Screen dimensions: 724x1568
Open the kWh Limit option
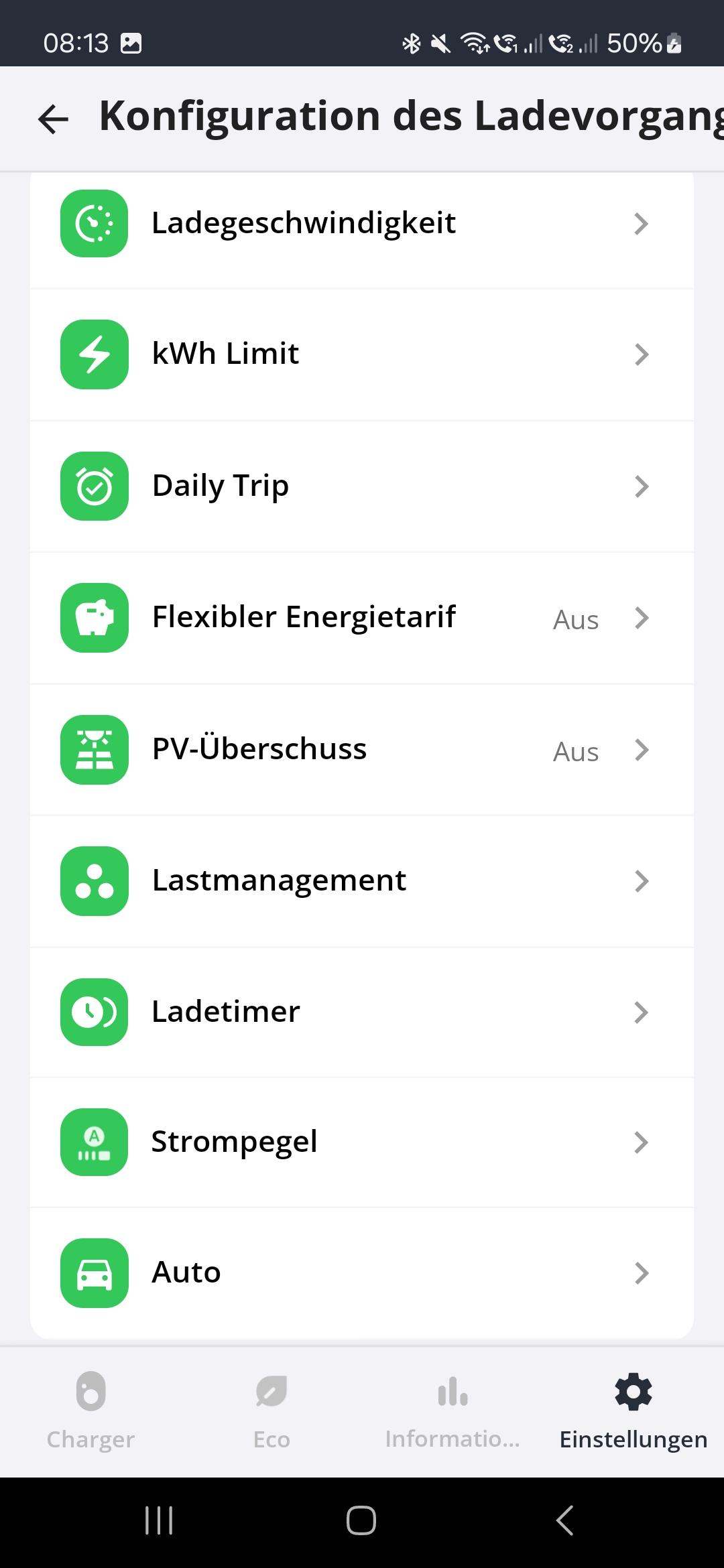362,354
